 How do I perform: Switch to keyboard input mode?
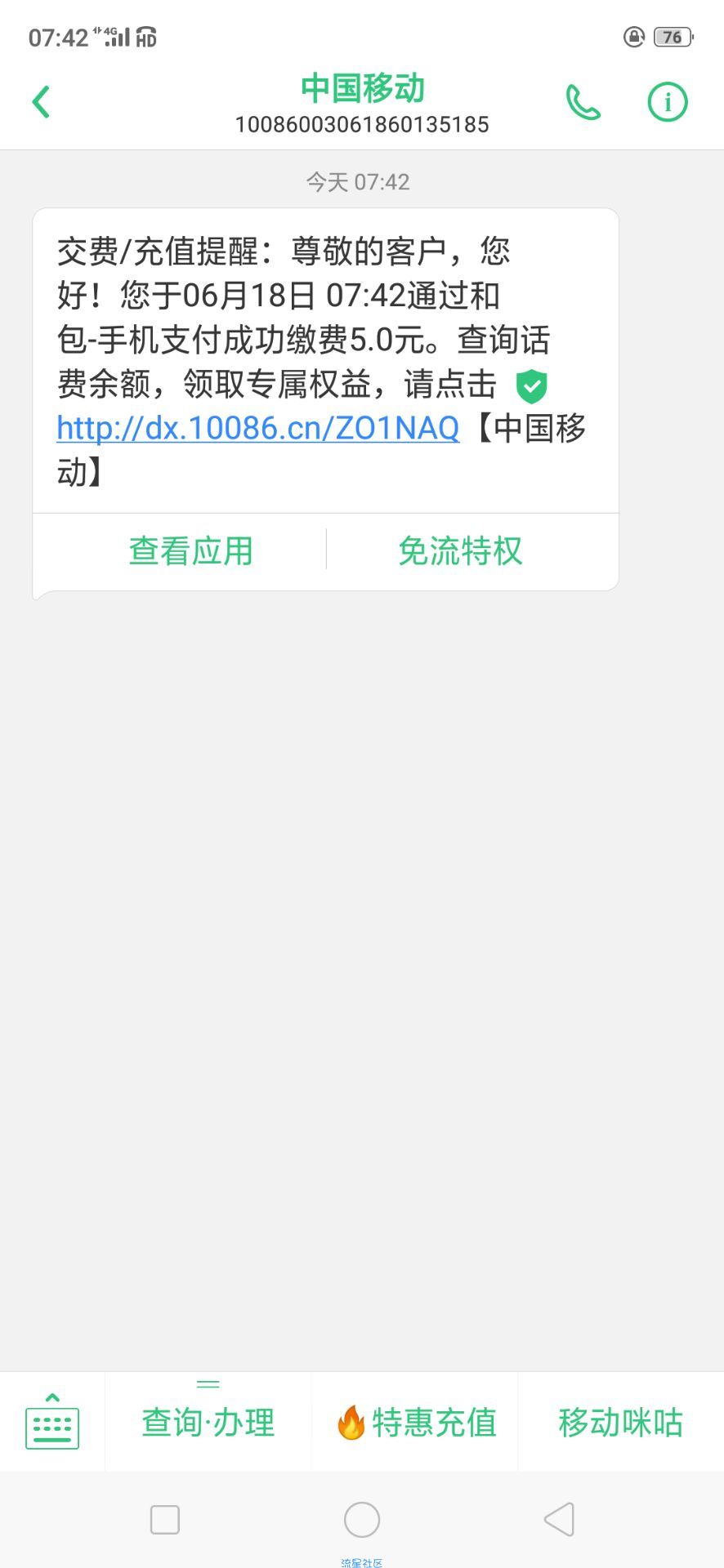pyautogui.click(x=52, y=1422)
